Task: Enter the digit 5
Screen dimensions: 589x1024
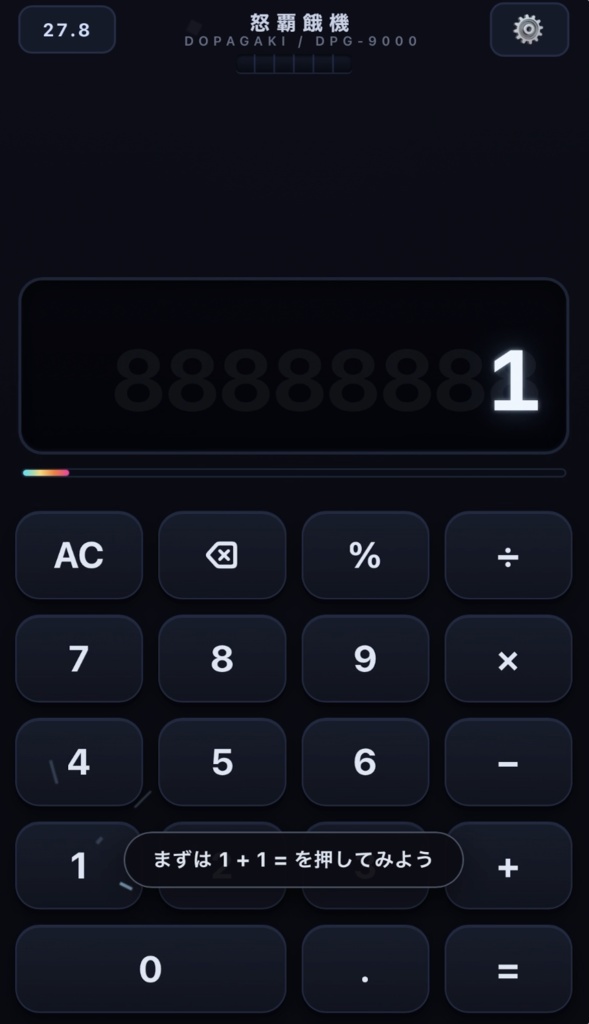Action: point(222,761)
